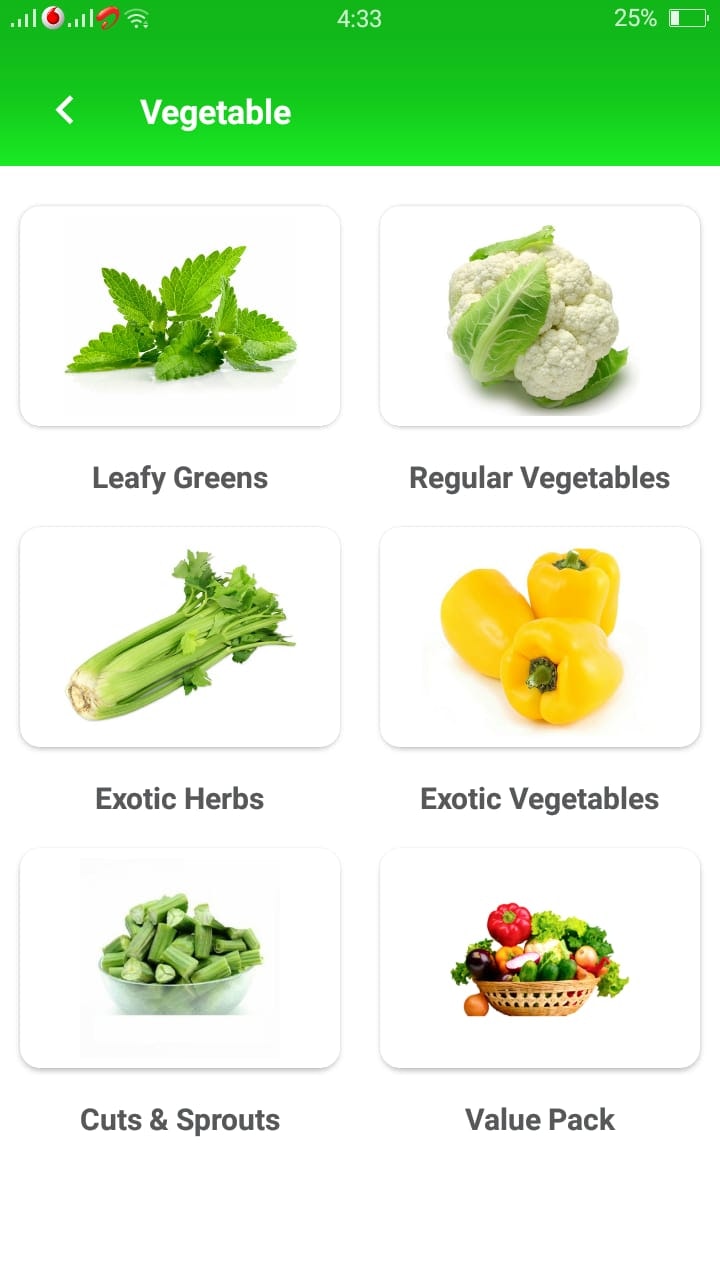Tap the cauliflower image for Regular Vegetables

[540, 315]
